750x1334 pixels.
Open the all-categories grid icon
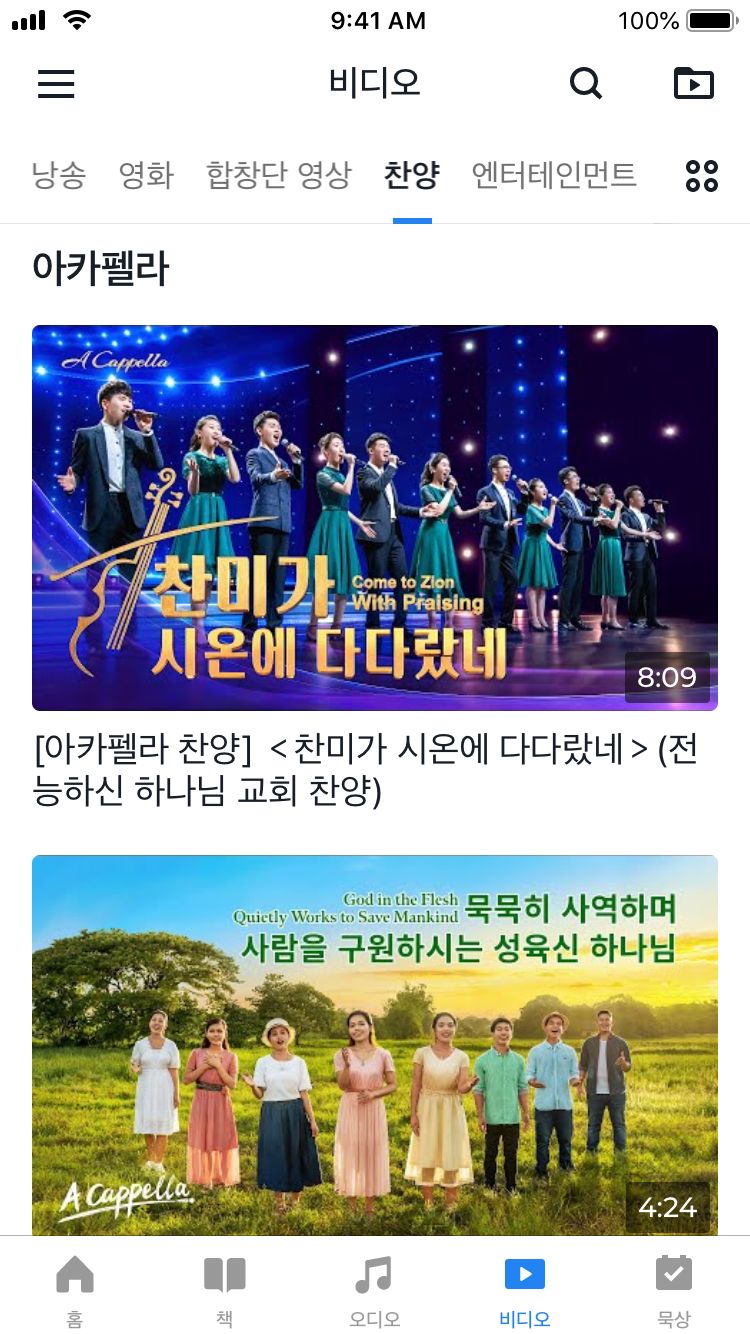pos(702,176)
